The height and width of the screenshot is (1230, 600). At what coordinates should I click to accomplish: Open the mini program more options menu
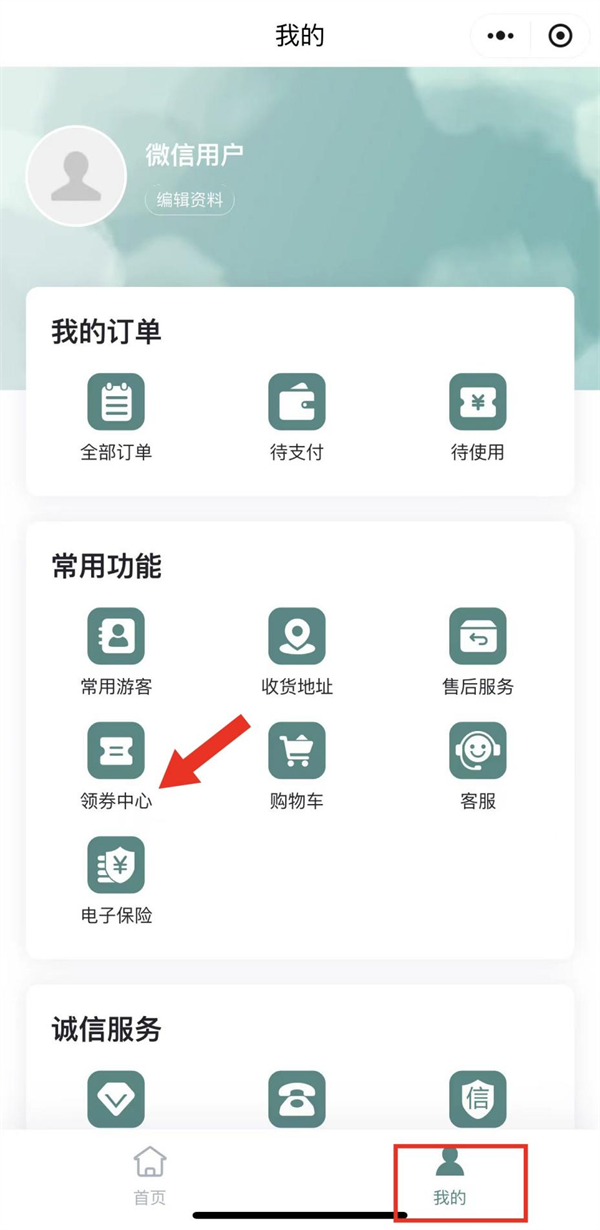499,36
